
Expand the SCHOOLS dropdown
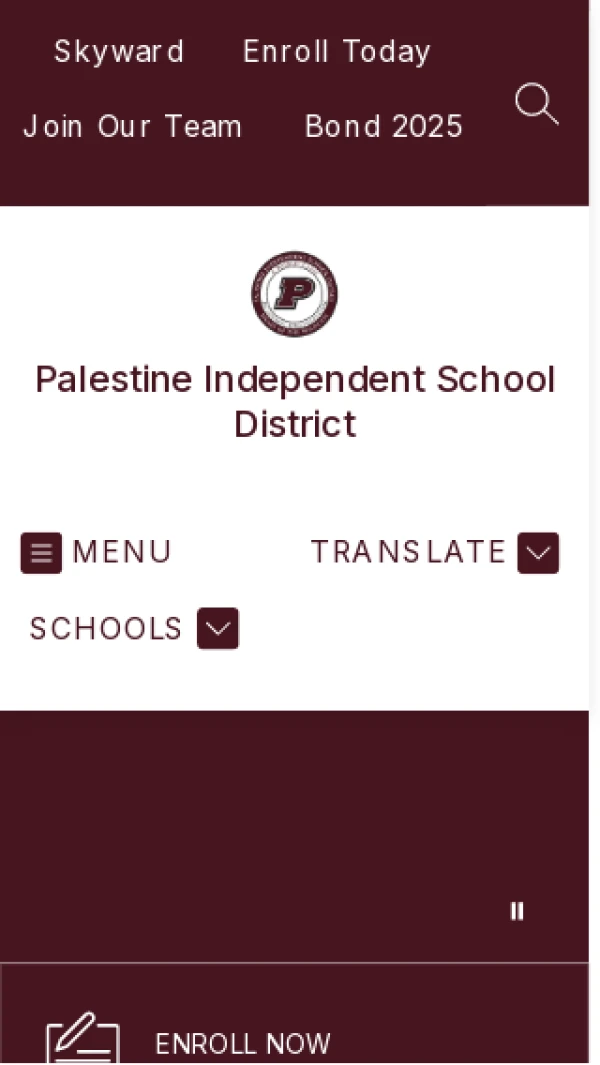point(217,629)
